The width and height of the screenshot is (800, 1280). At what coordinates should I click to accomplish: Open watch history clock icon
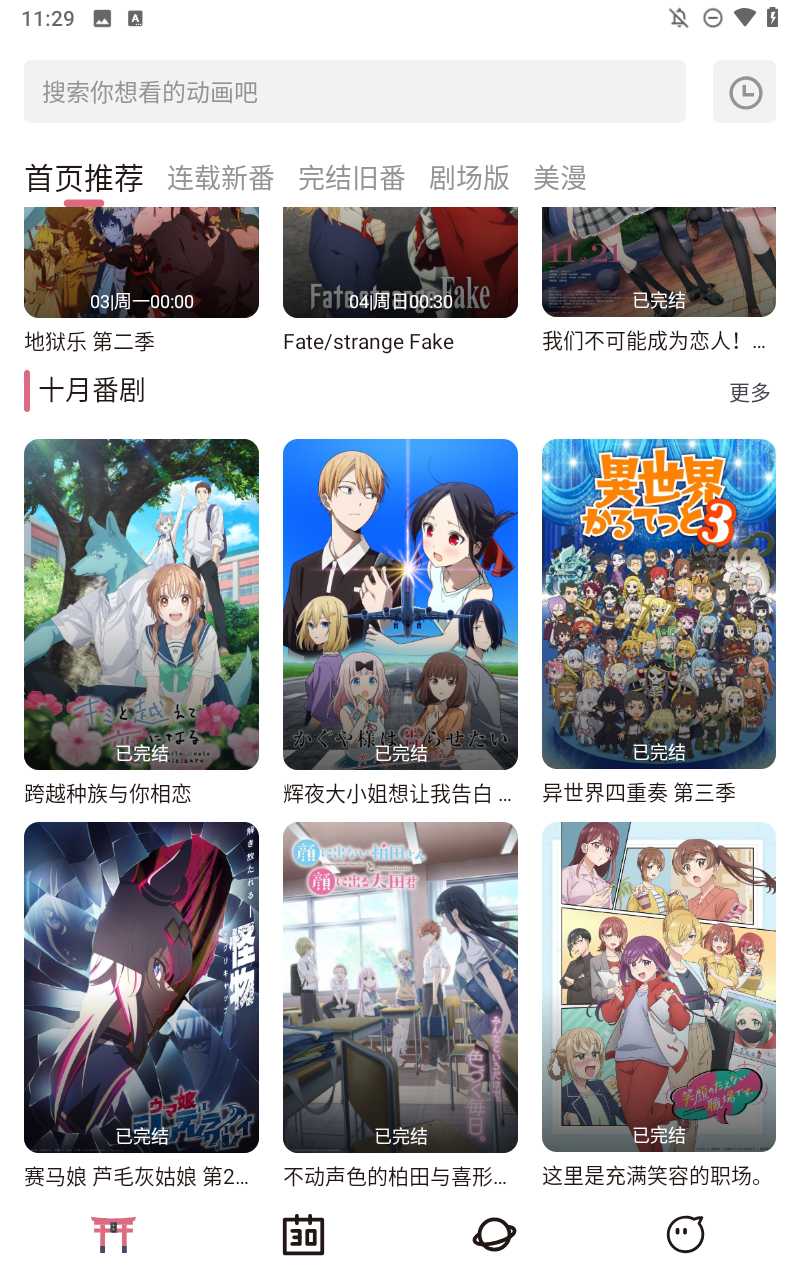[x=745, y=93]
